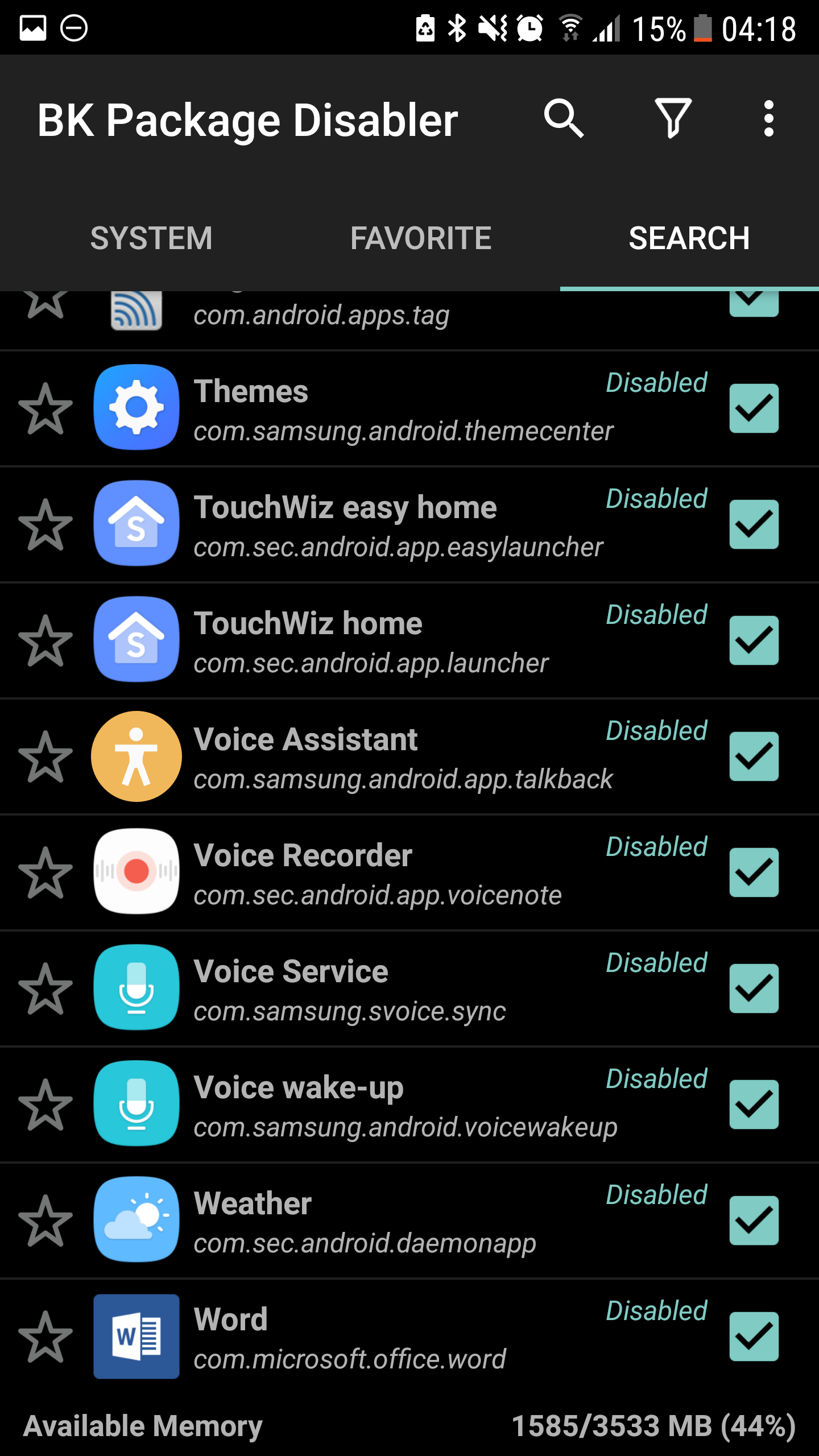Star the Weather package
This screenshot has width=819, height=1456.
(x=45, y=1221)
